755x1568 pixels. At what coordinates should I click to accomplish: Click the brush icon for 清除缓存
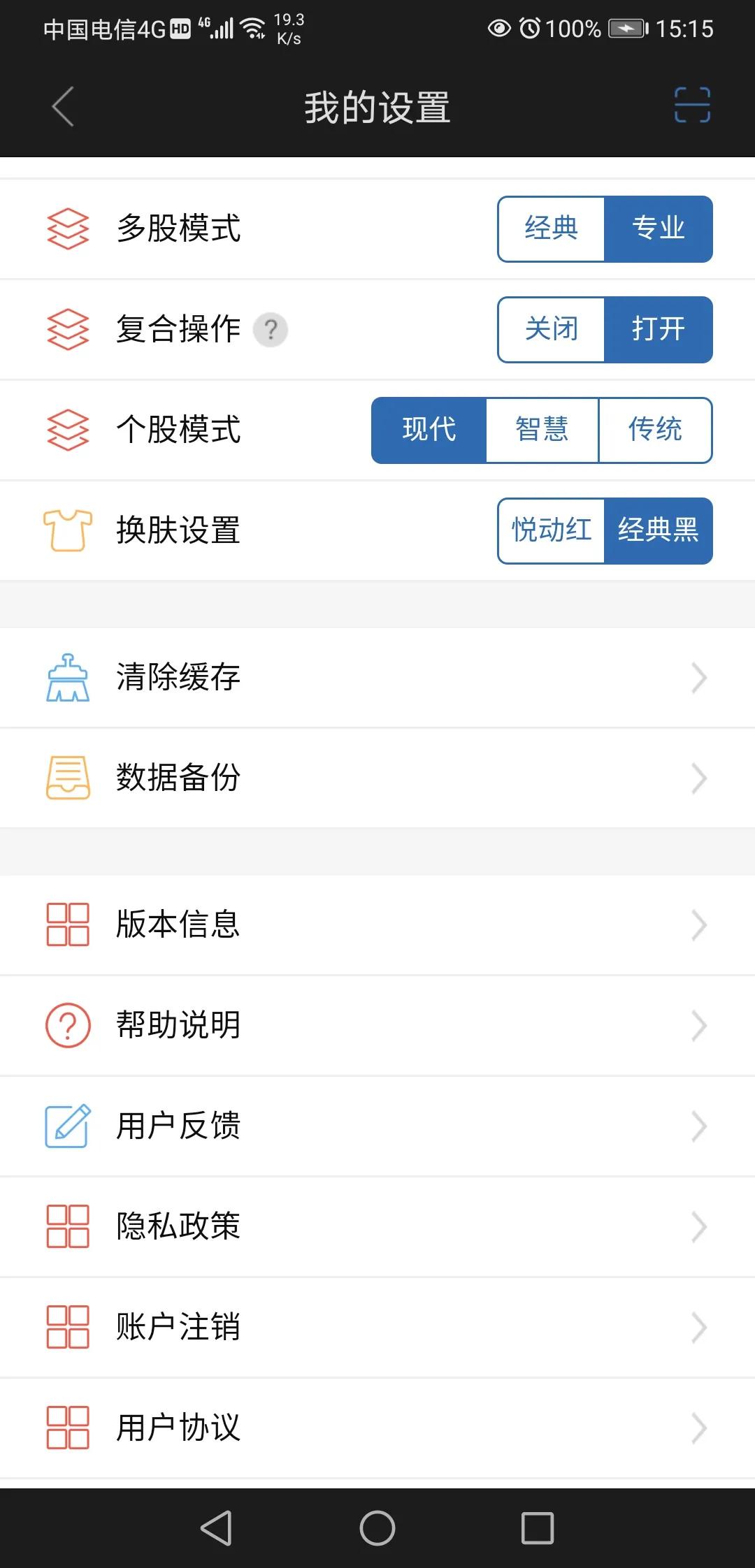coord(68,676)
